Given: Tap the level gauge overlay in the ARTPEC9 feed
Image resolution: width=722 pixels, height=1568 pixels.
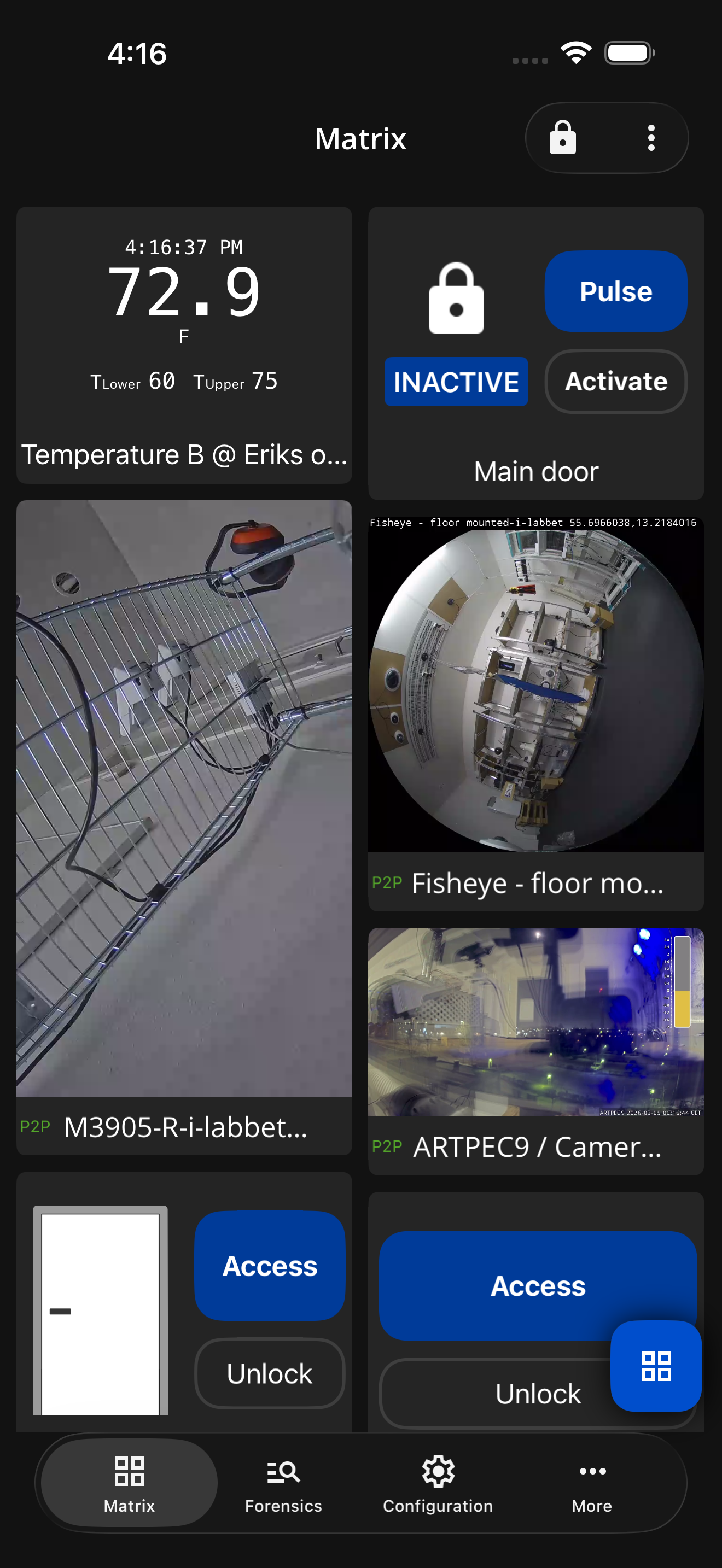Looking at the screenshot, I should tap(683, 980).
